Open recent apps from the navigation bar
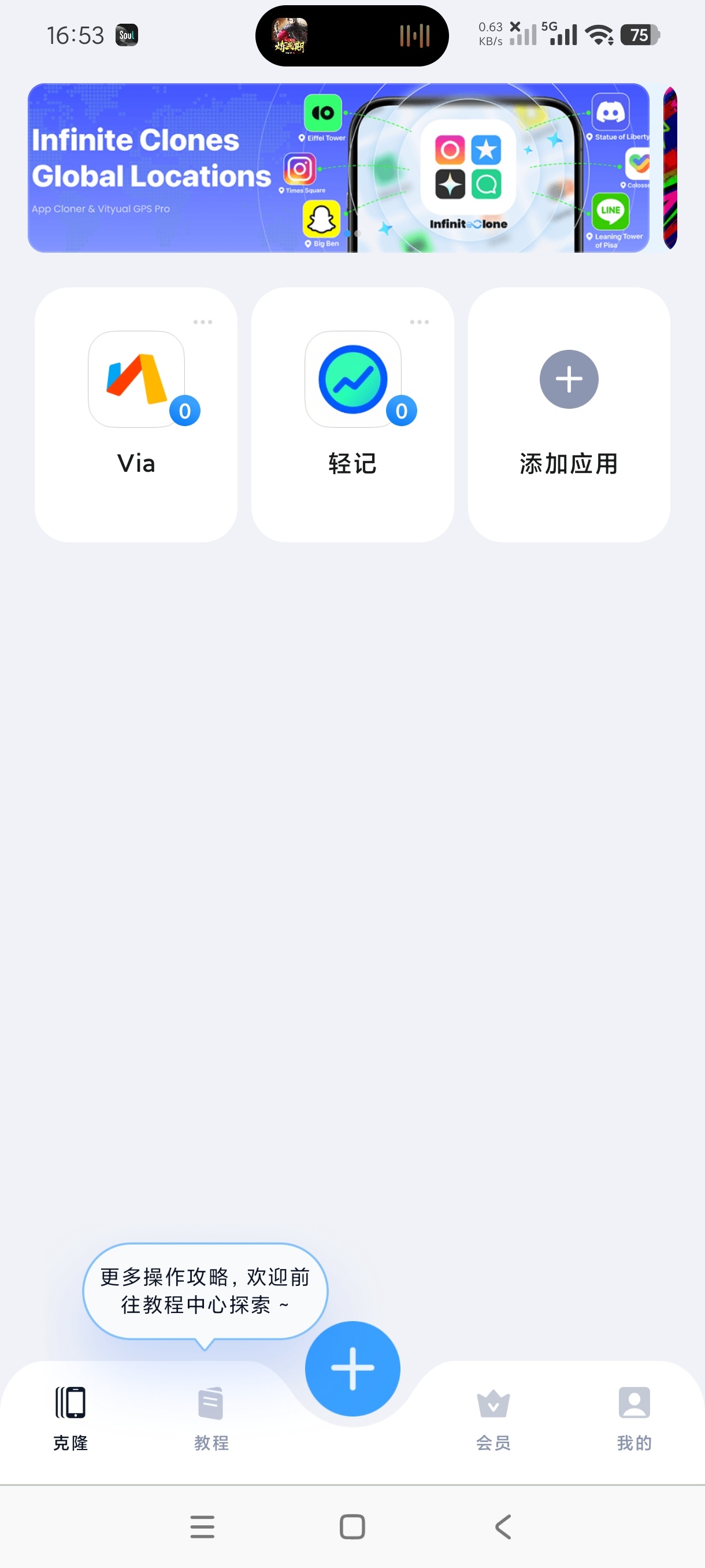705x1568 pixels. [x=202, y=1526]
